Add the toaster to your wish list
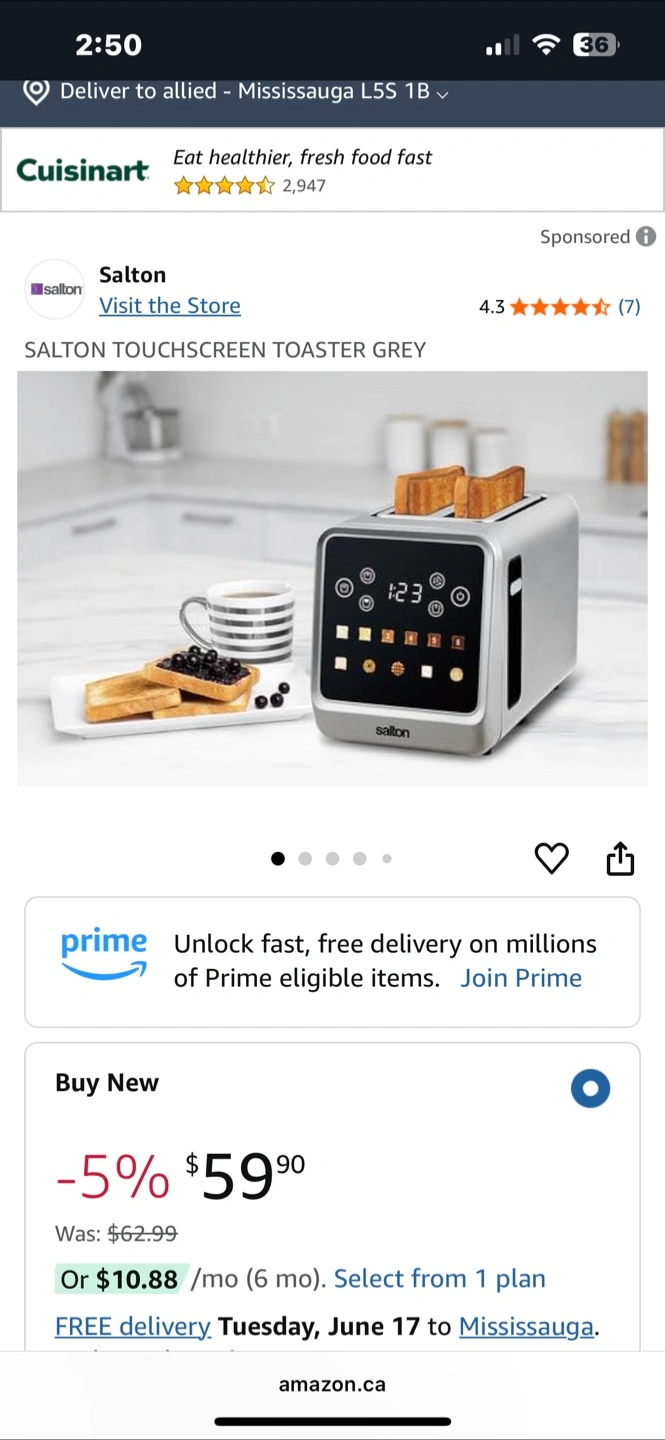The width and height of the screenshot is (665, 1440). pyautogui.click(x=551, y=858)
